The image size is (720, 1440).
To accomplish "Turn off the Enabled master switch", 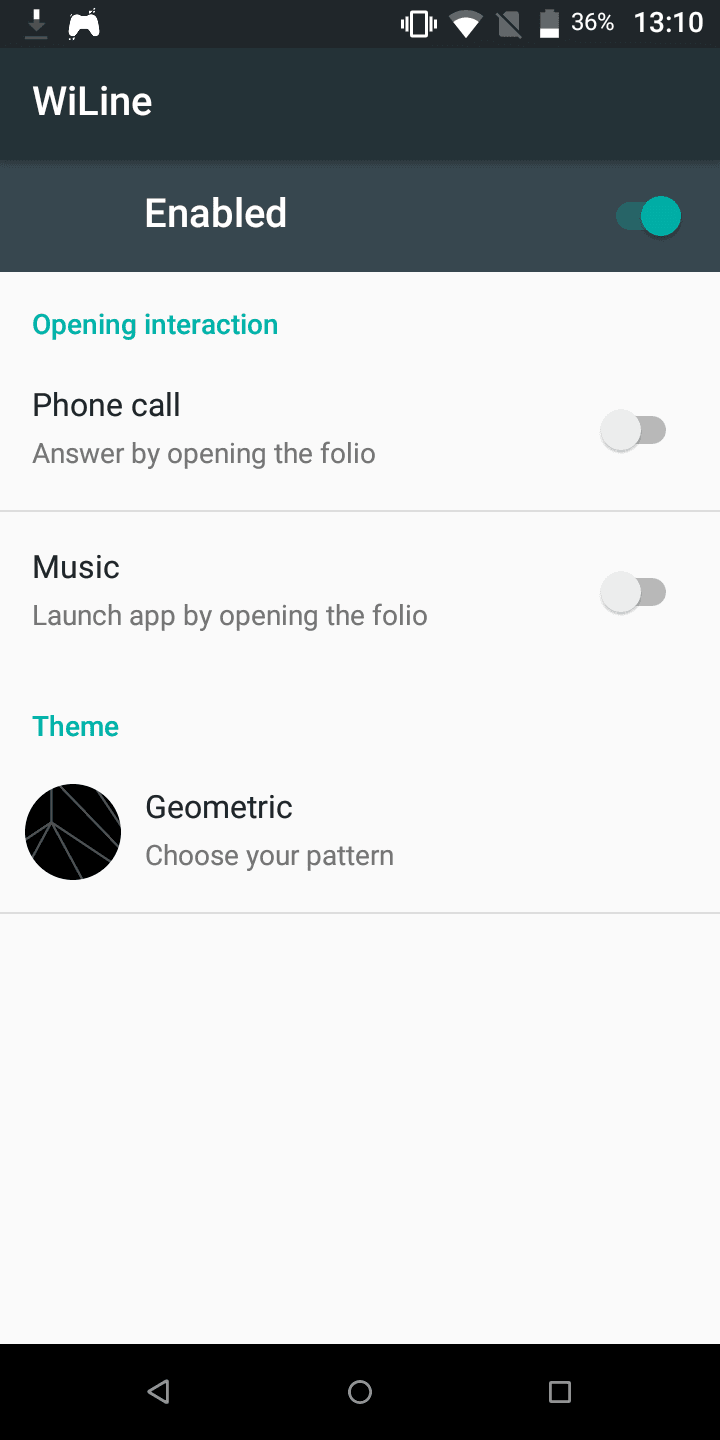I will coord(648,216).
